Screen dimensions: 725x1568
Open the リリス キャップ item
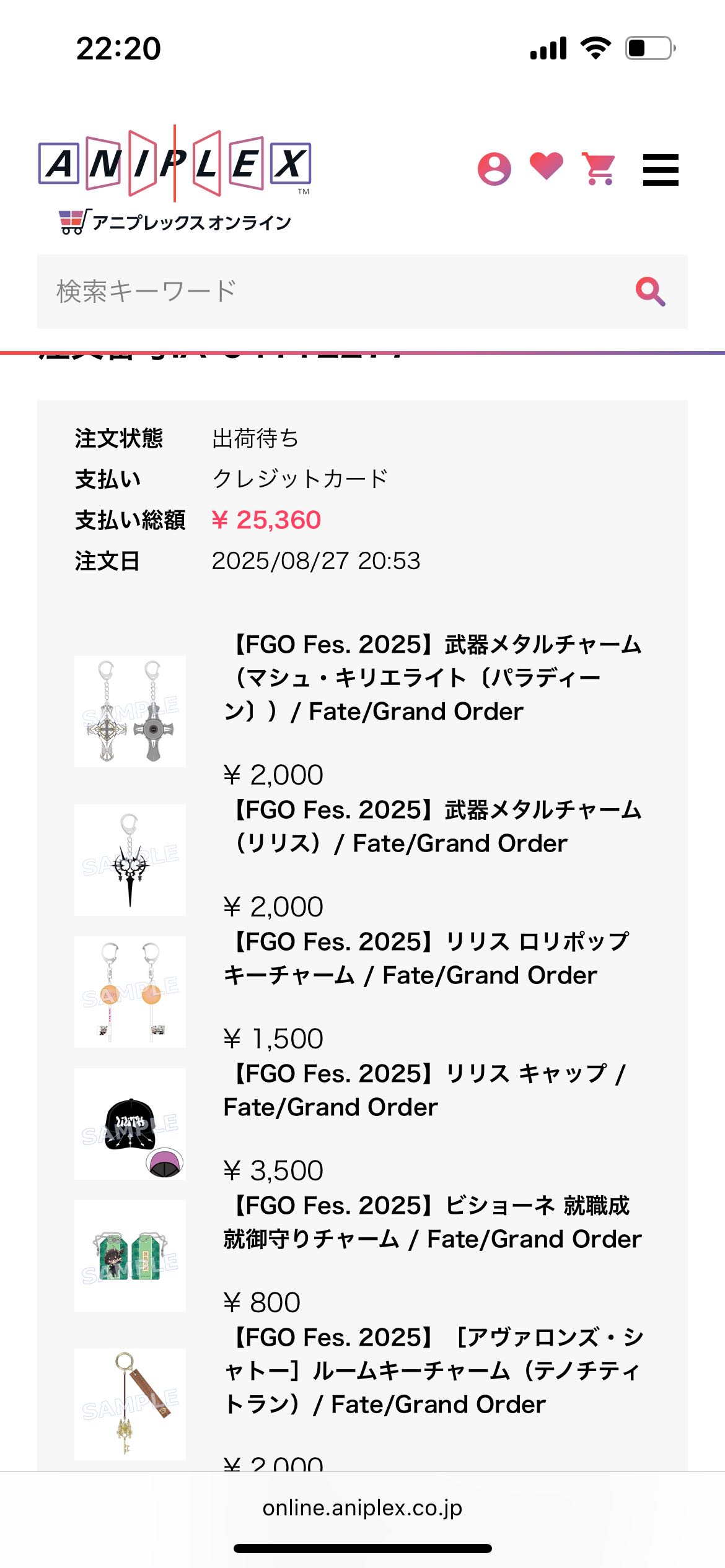[426, 1090]
